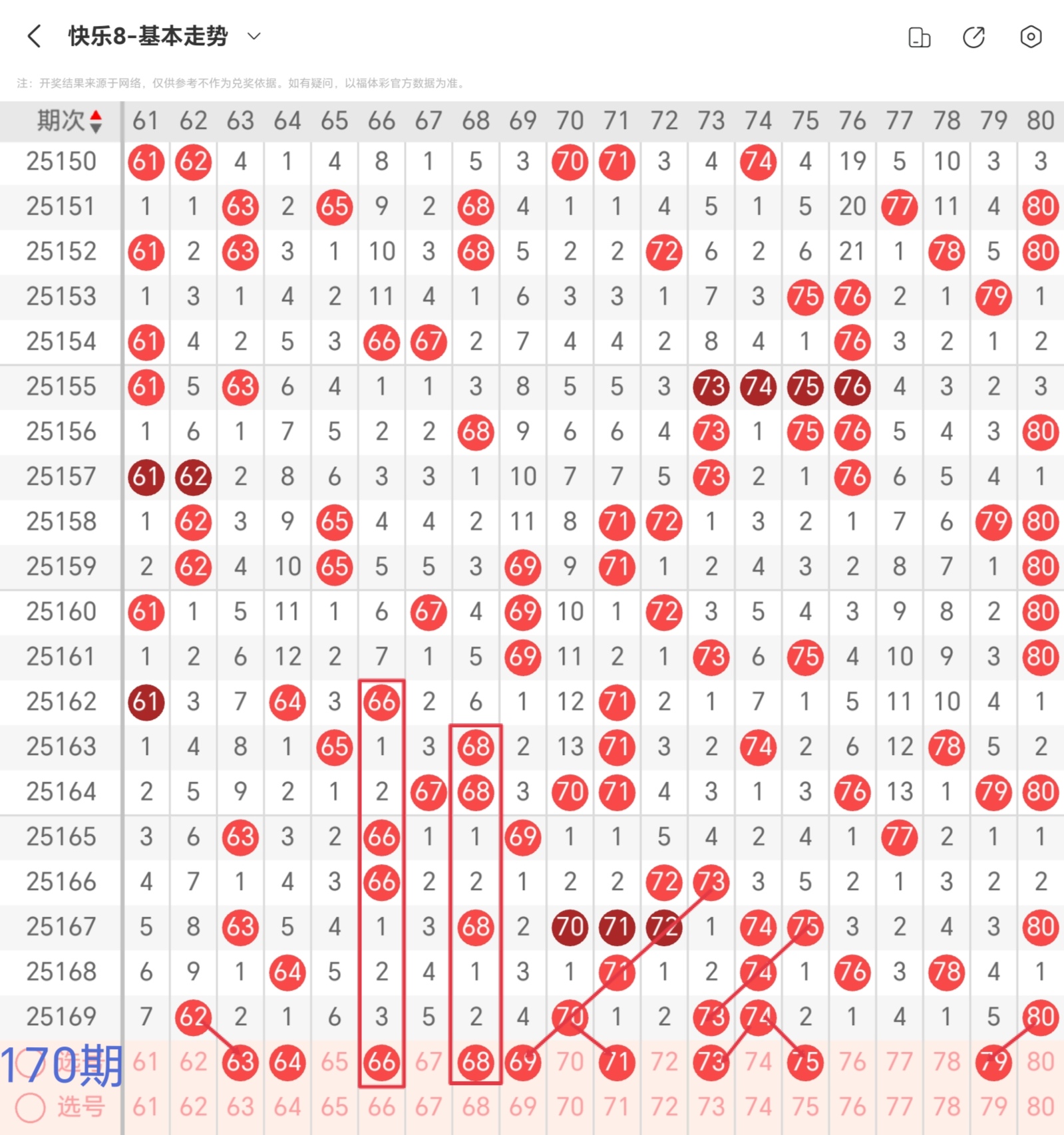Share this trend chart

[974, 37]
